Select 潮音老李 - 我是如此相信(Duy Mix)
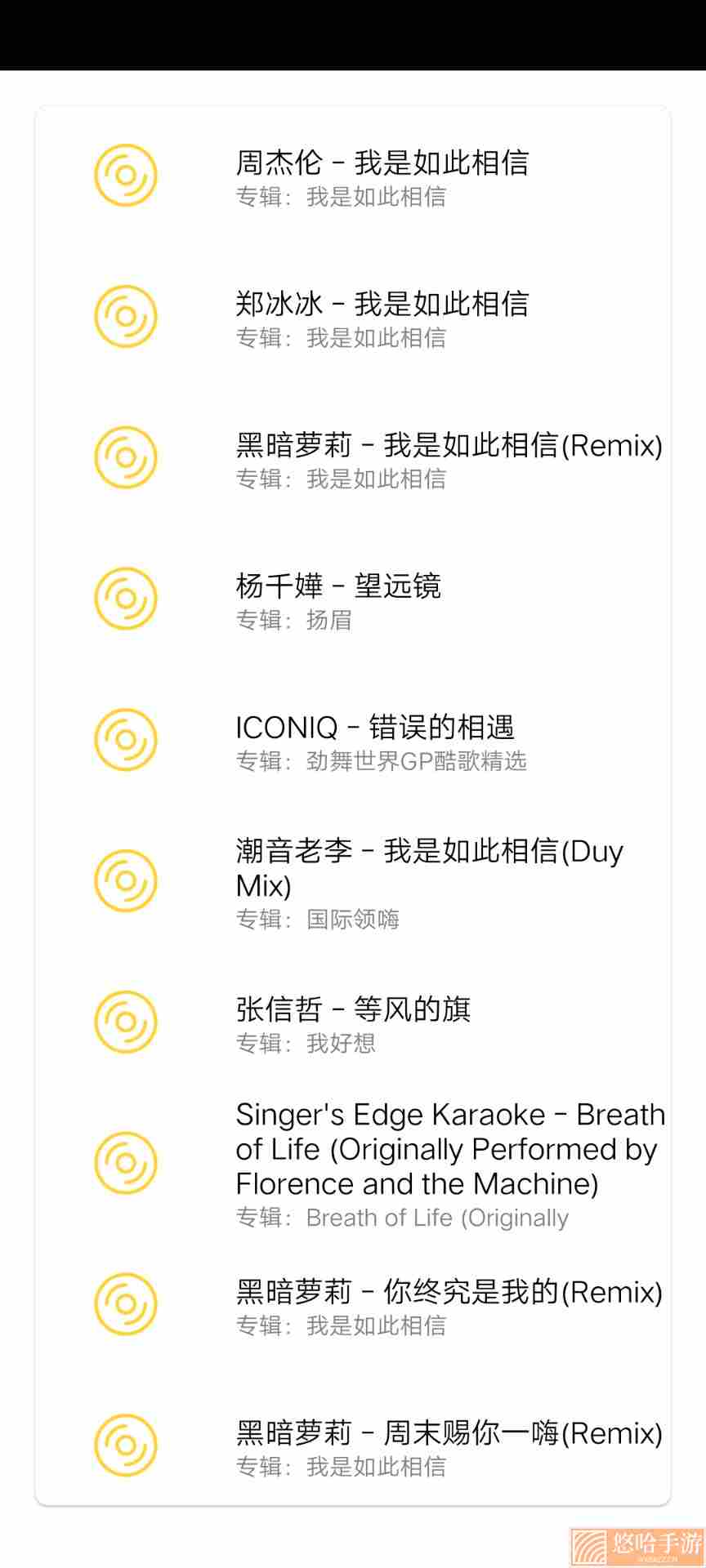Viewport: 706px width, 1568px height. [353, 881]
